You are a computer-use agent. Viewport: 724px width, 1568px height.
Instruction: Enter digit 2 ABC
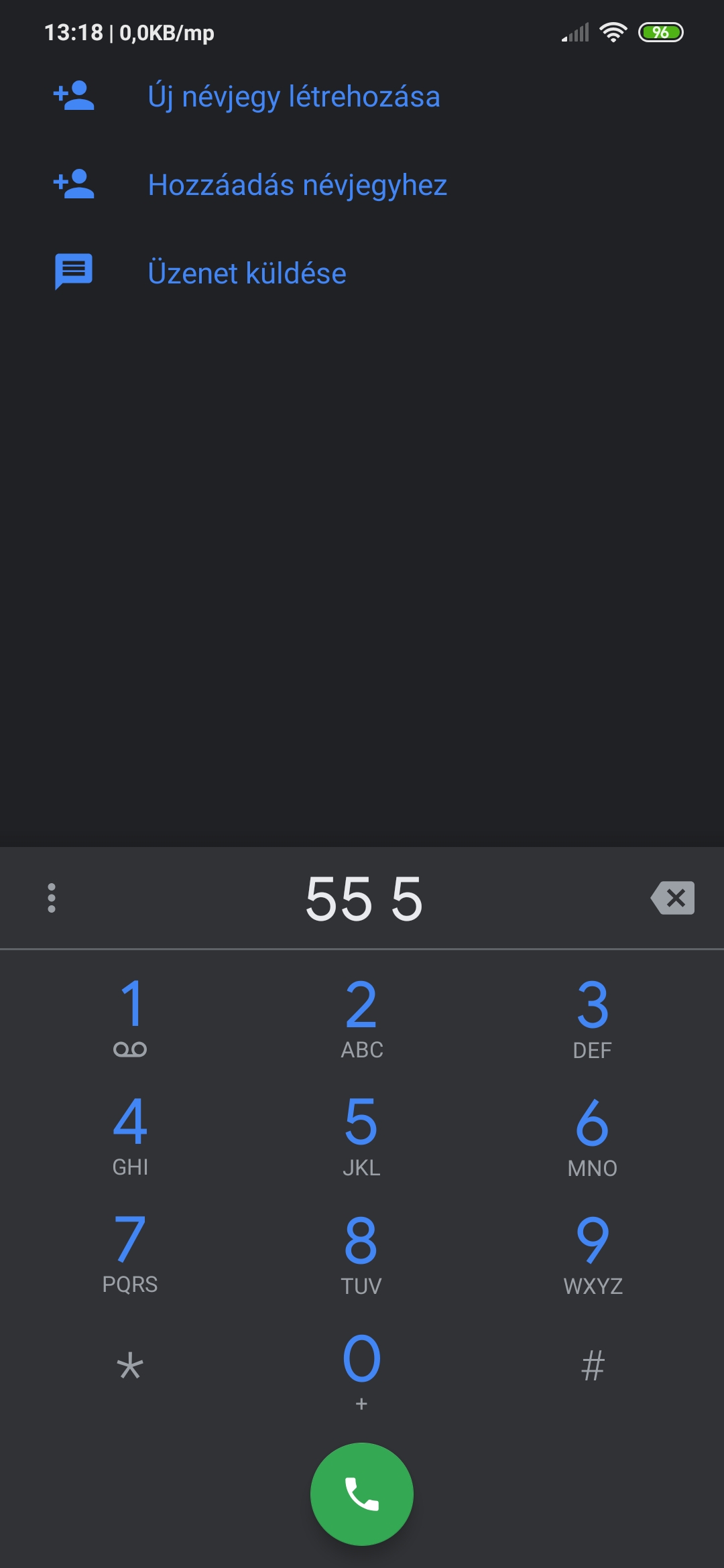(x=361, y=1018)
